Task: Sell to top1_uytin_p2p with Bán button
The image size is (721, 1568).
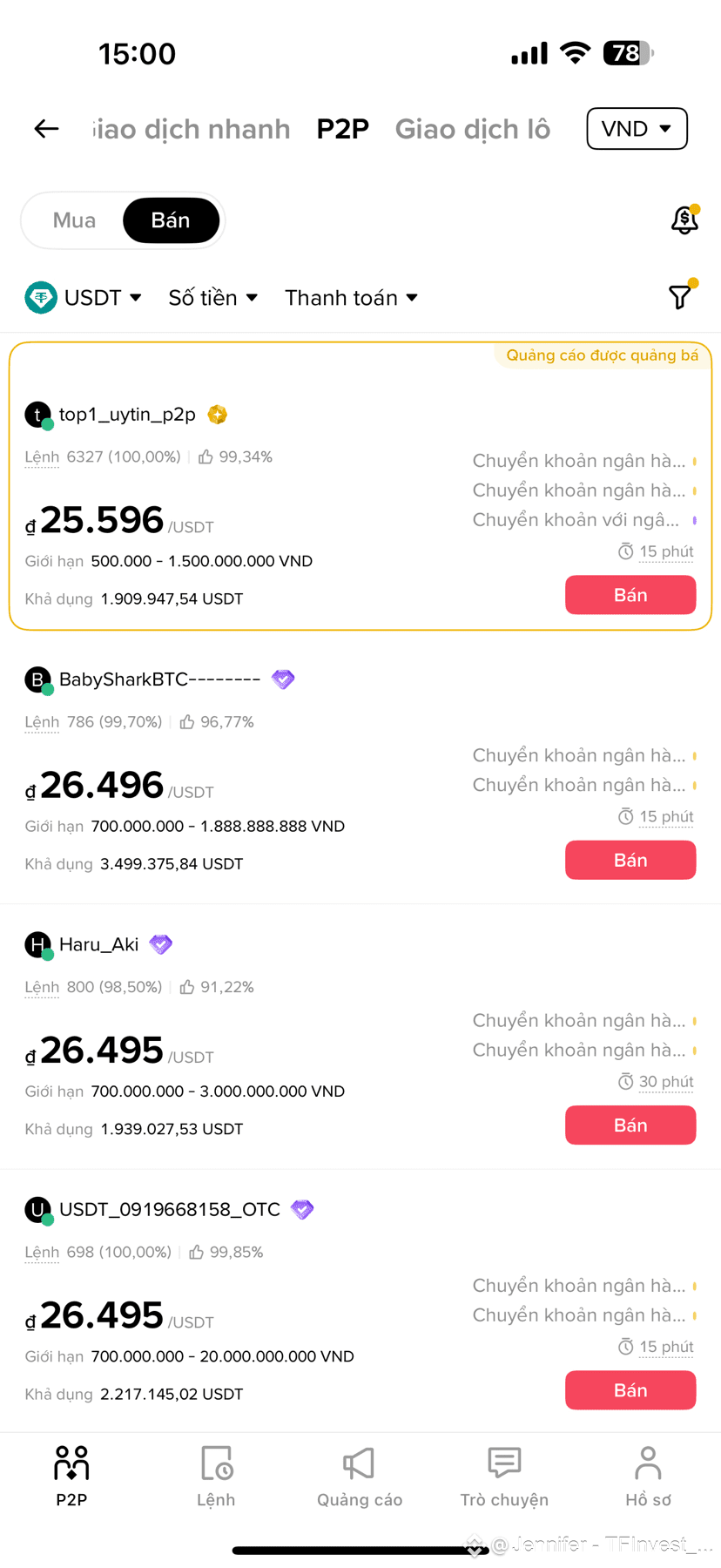Action: [x=630, y=595]
